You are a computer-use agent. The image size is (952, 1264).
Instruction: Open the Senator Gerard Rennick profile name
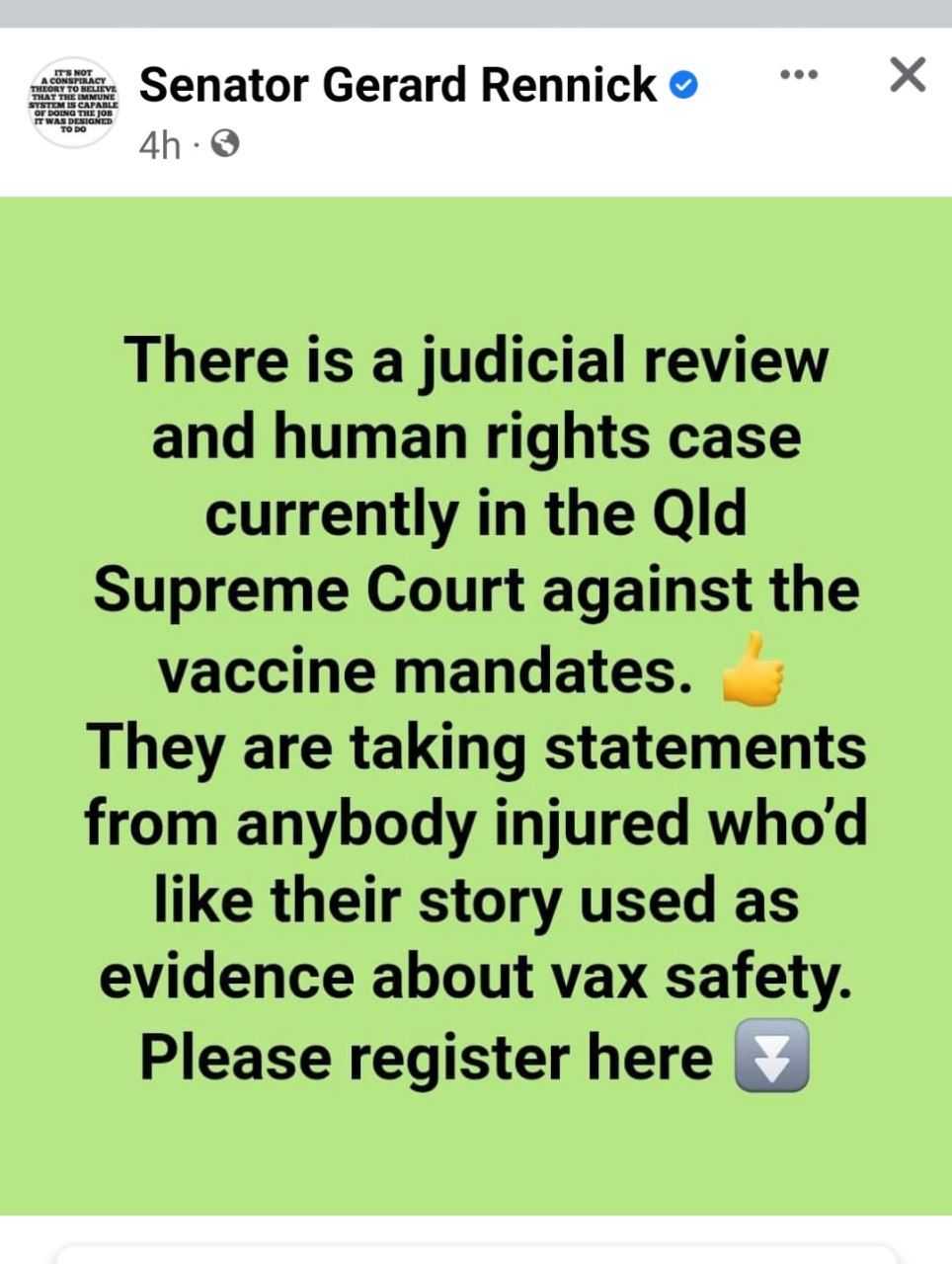398,86
